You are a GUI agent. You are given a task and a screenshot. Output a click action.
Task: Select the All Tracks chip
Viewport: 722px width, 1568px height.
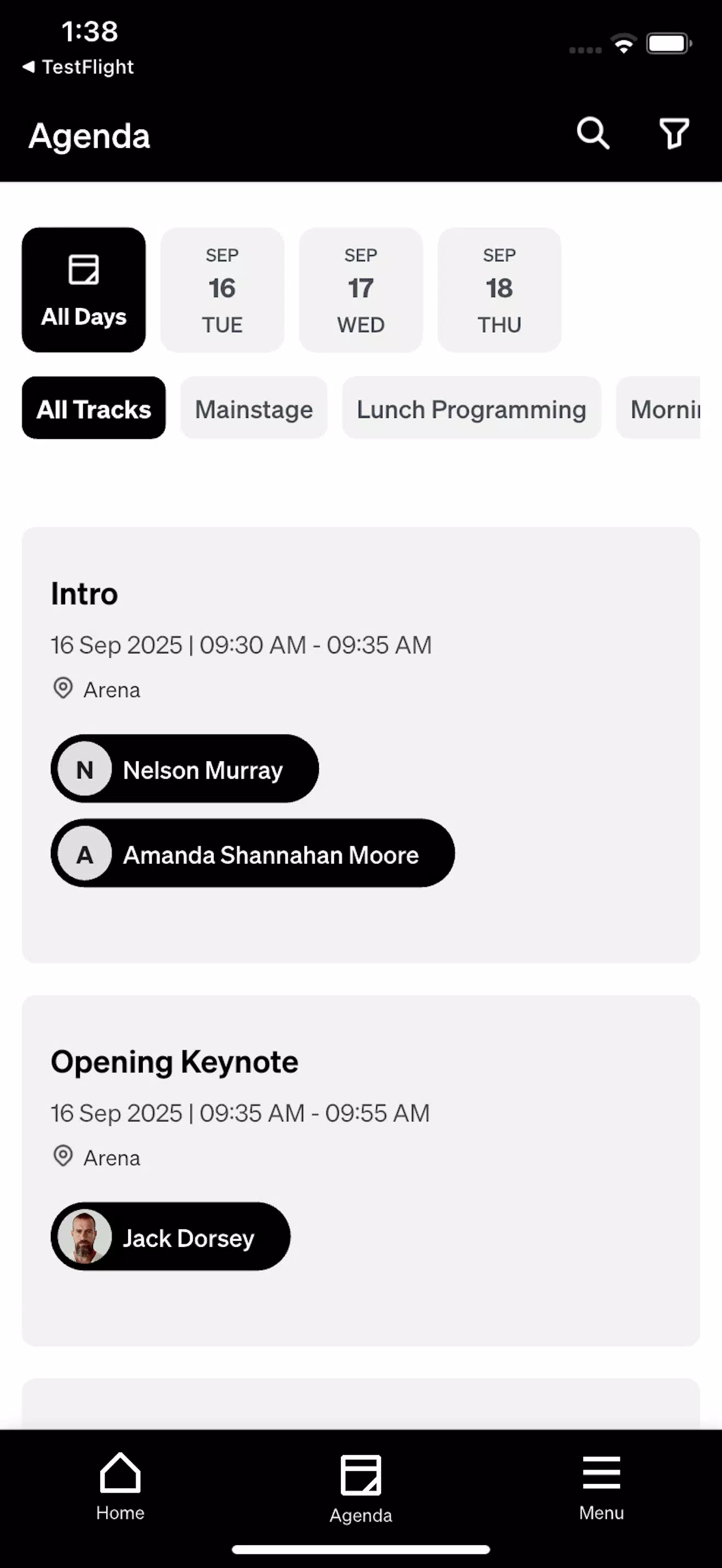pyautogui.click(x=94, y=408)
